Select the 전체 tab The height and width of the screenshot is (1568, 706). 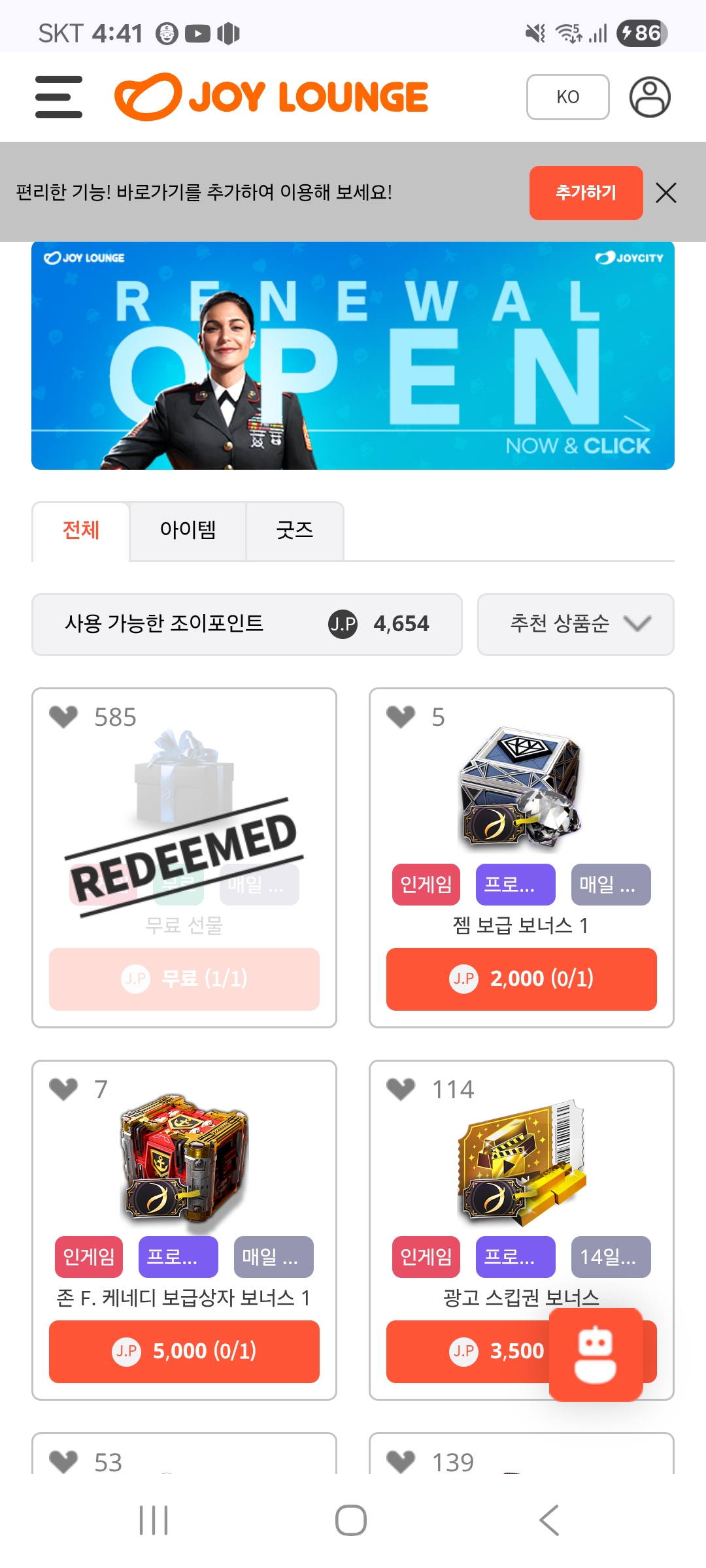81,530
